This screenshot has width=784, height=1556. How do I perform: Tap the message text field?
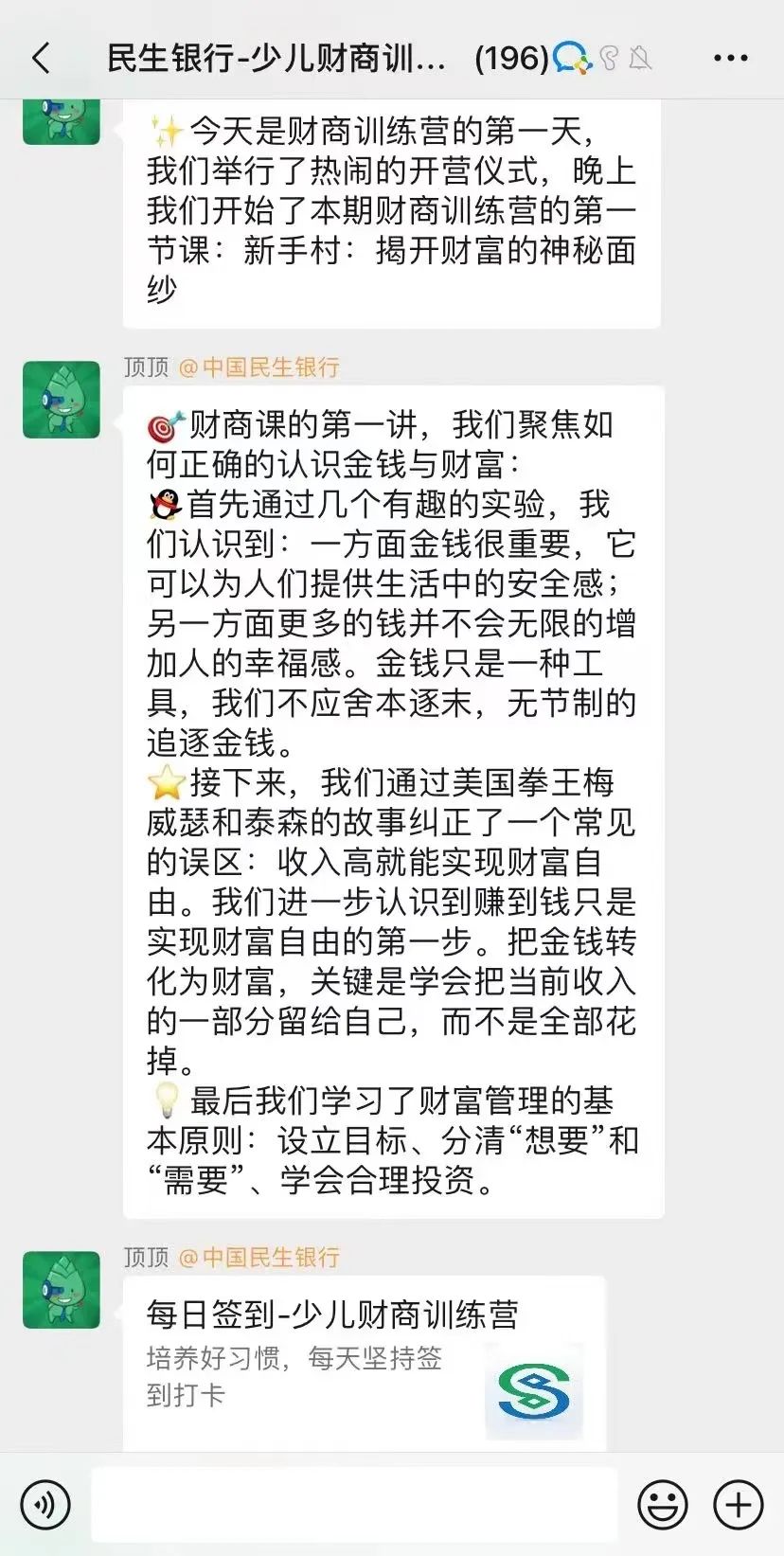(354, 1504)
